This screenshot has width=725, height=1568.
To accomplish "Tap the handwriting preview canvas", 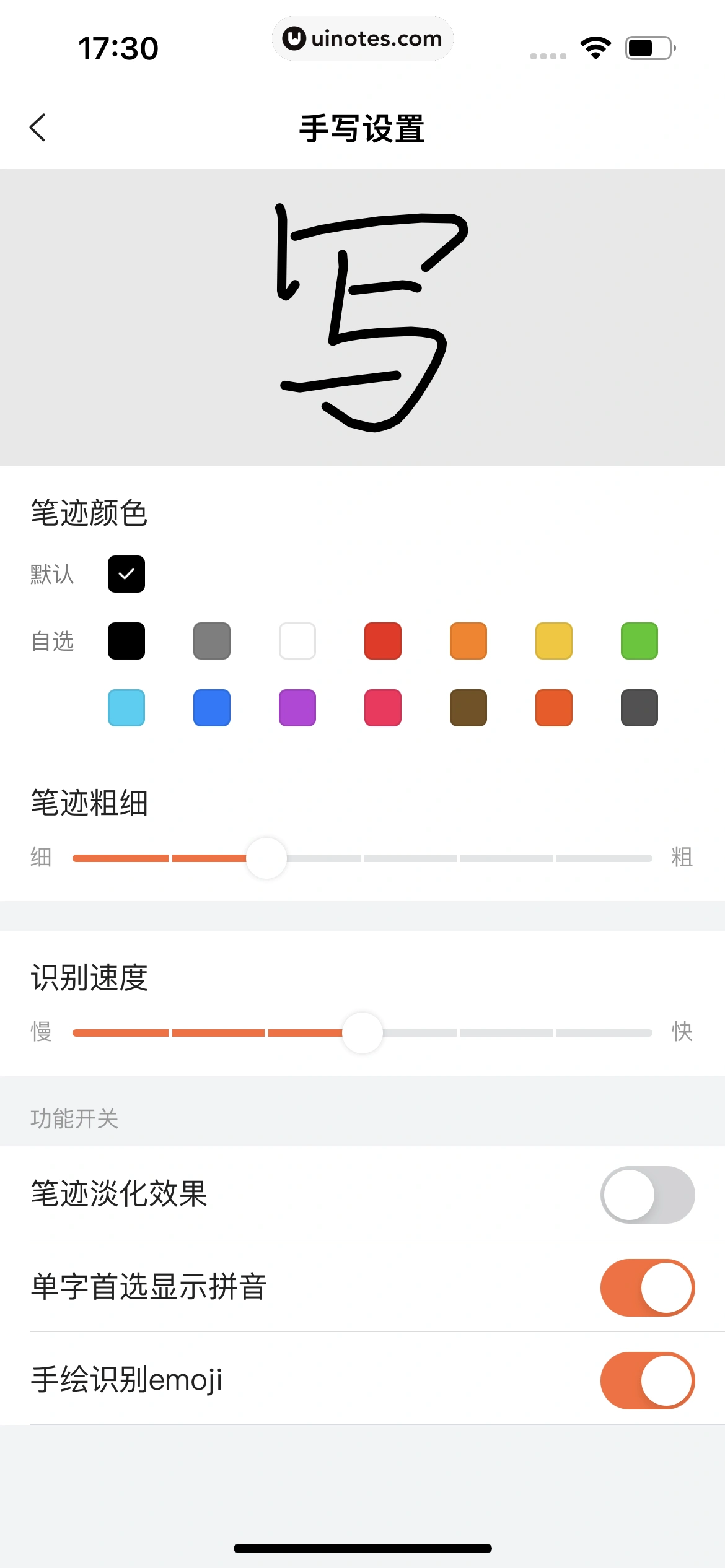I will tap(362, 316).
